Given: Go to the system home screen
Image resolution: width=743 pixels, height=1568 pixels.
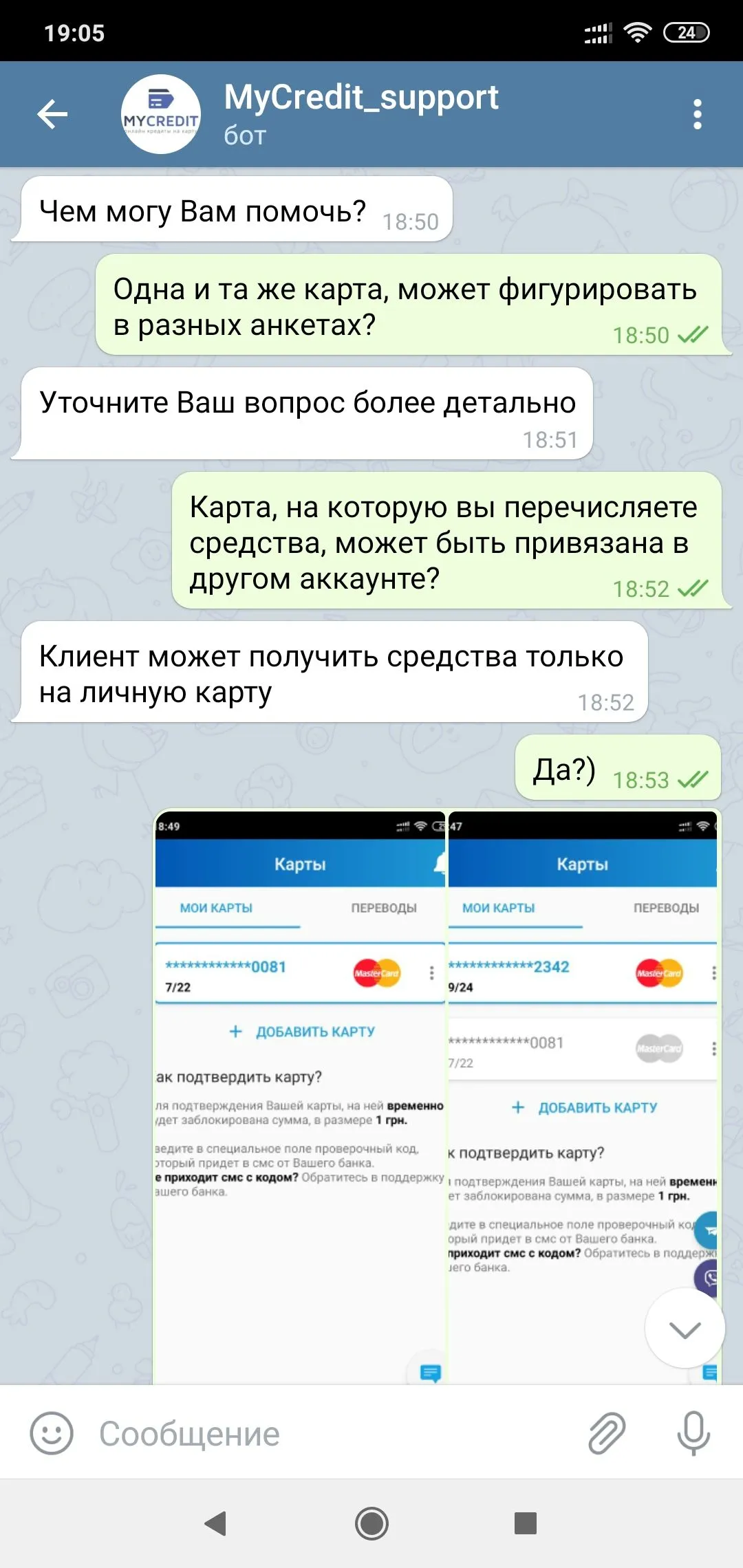Looking at the screenshot, I should (x=371, y=1523).
